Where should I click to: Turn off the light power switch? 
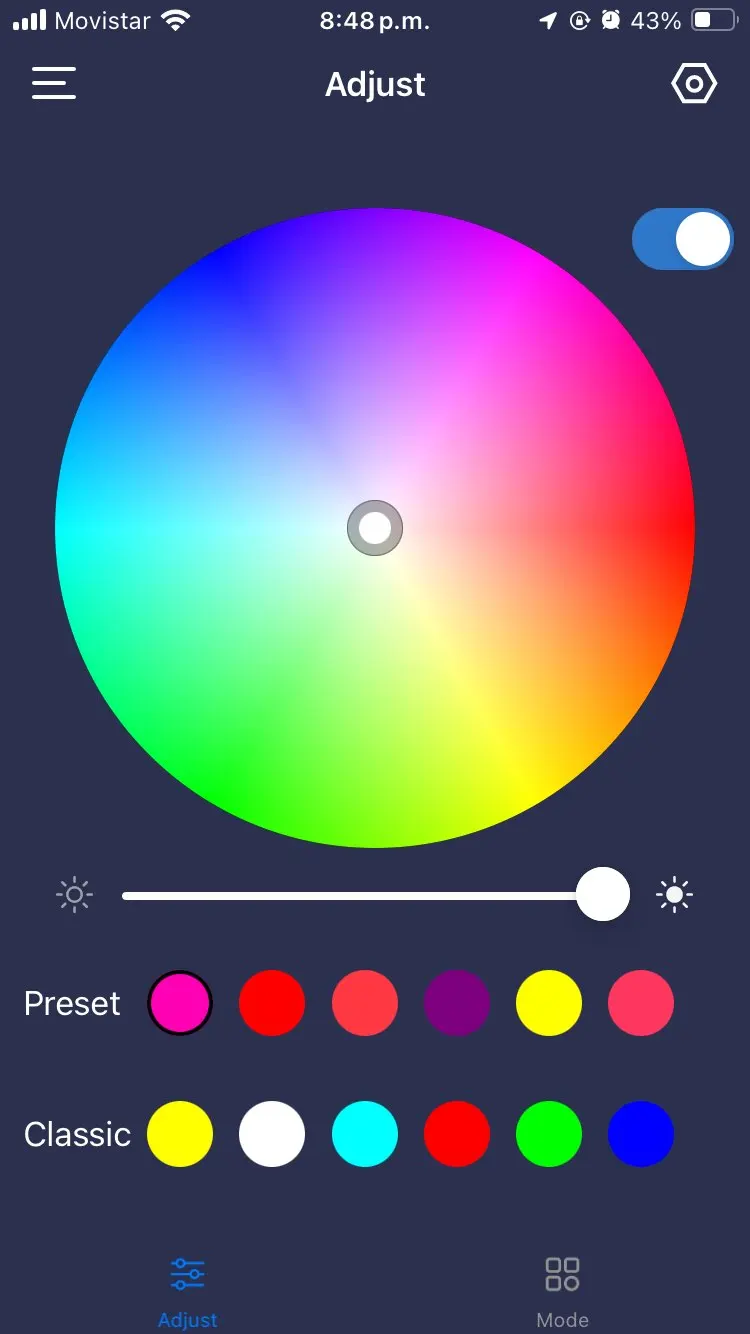(683, 240)
